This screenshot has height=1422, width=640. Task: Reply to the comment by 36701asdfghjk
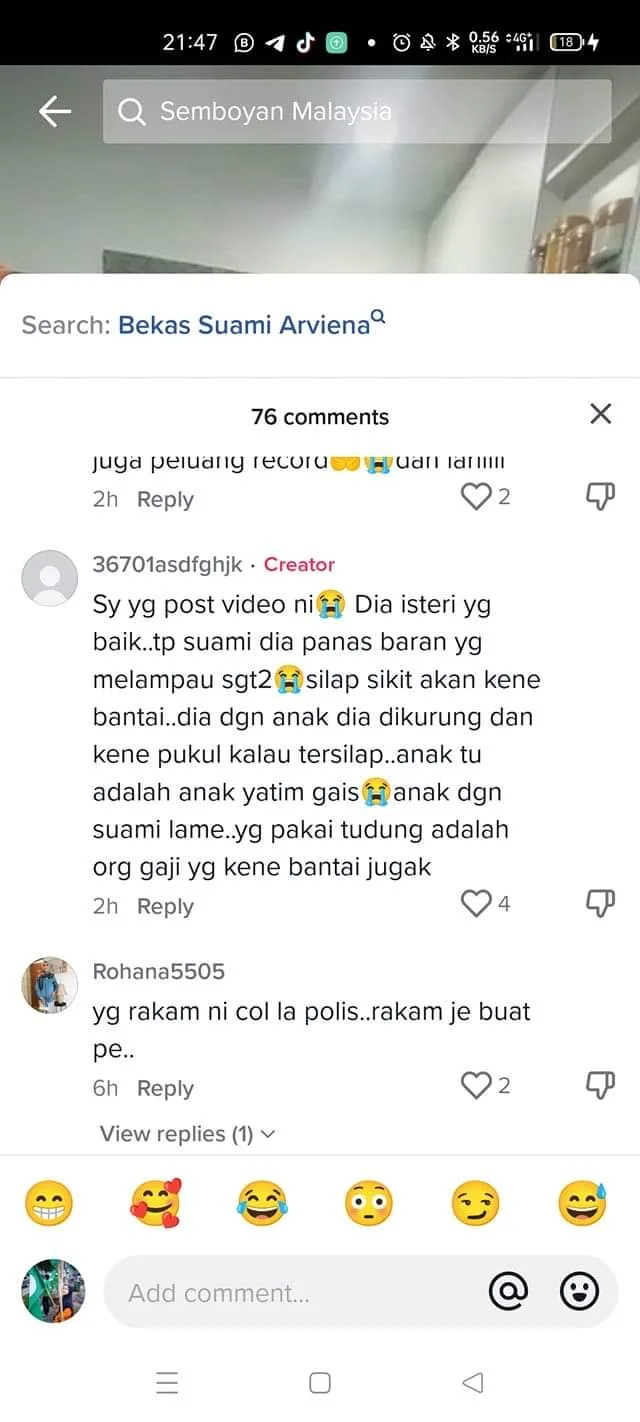[165, 907]
